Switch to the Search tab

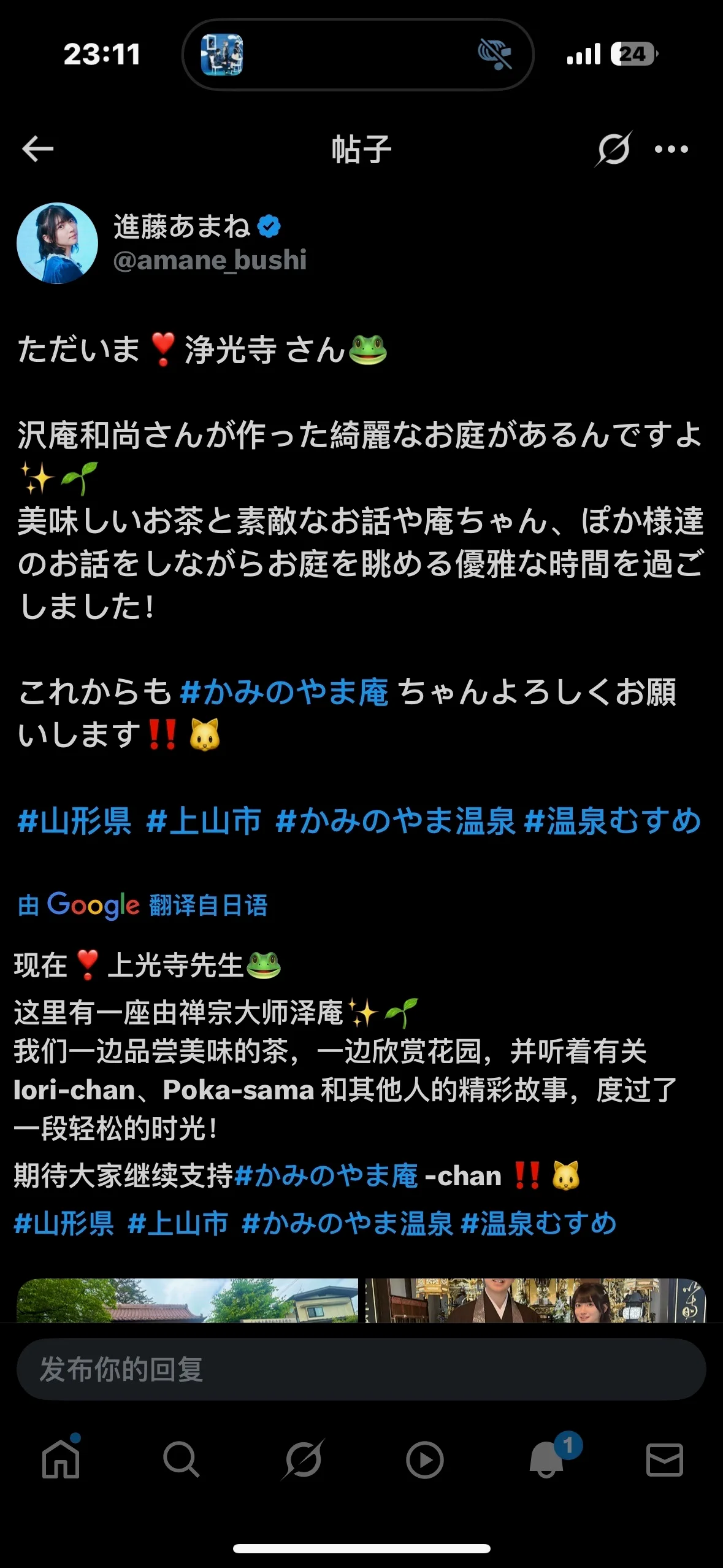click(x=181, y=1460)
